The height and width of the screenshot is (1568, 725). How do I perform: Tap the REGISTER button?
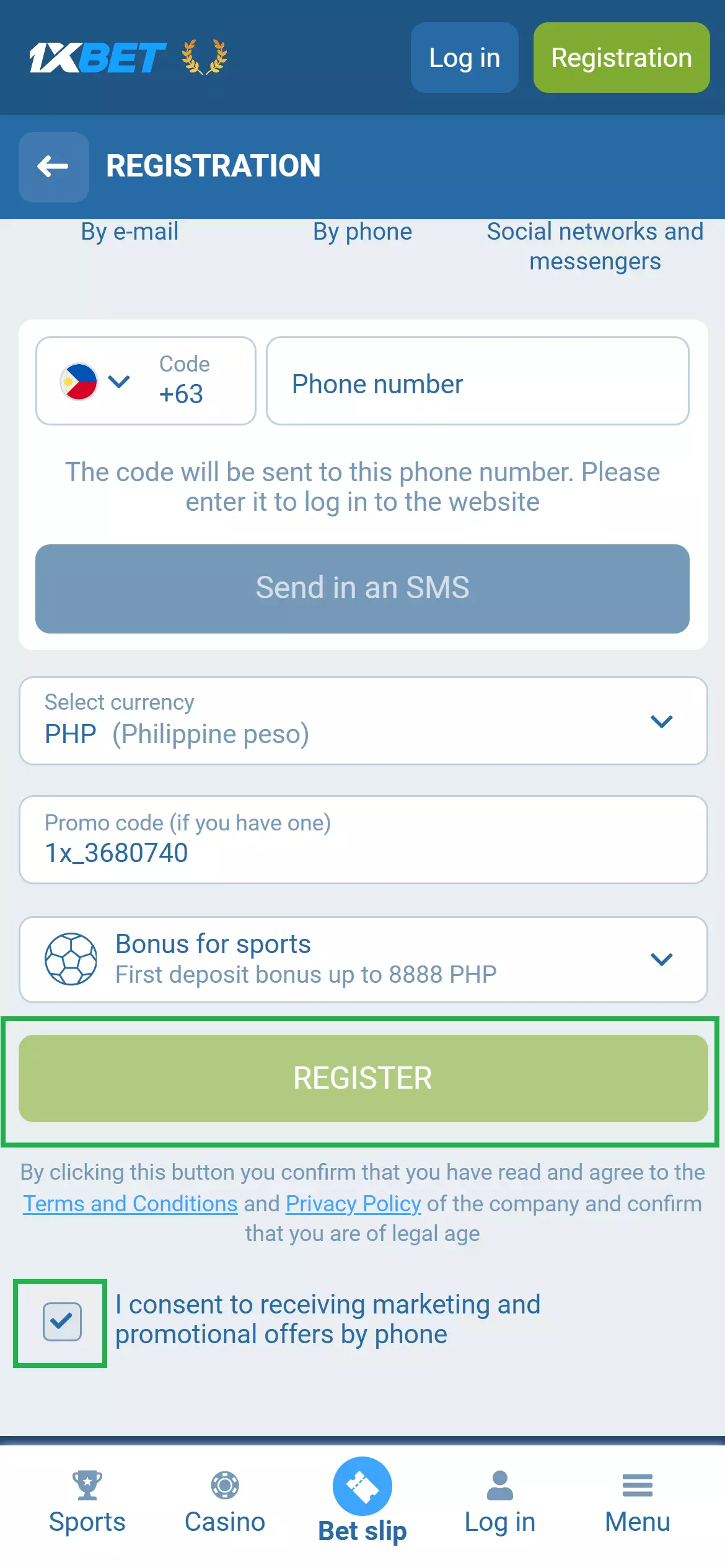coord(362,1078)
